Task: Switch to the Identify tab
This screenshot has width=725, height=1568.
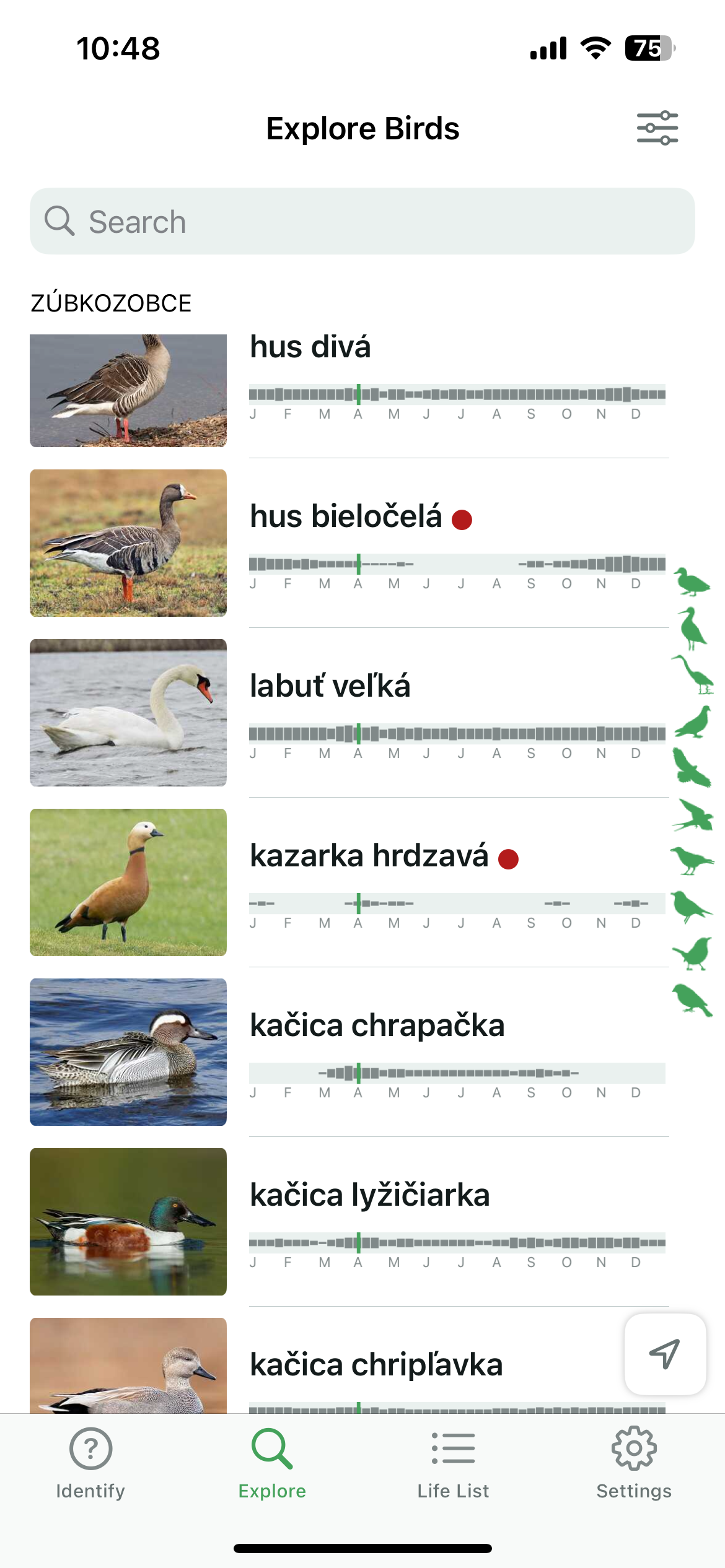Action: click(90, 1463)
